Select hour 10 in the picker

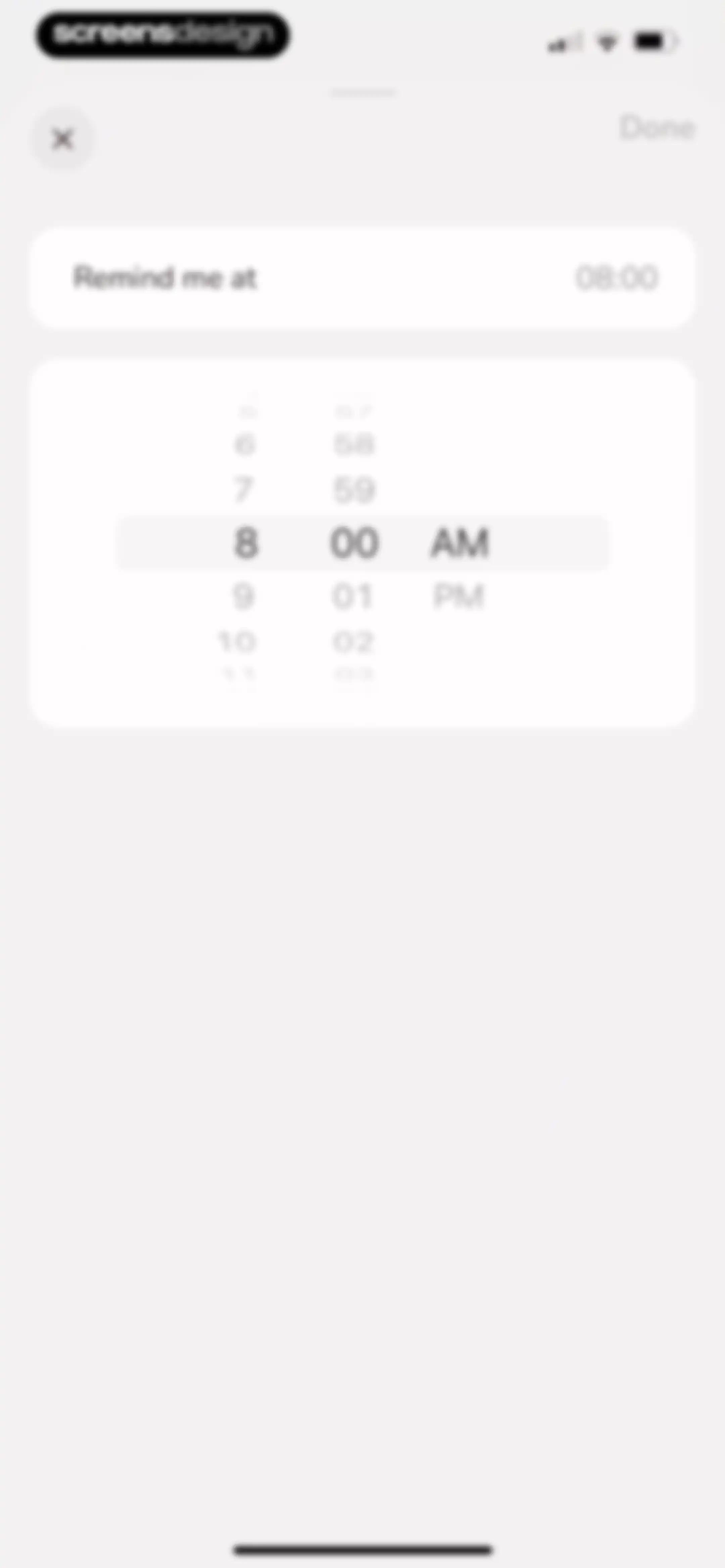[x=237, y=642]
